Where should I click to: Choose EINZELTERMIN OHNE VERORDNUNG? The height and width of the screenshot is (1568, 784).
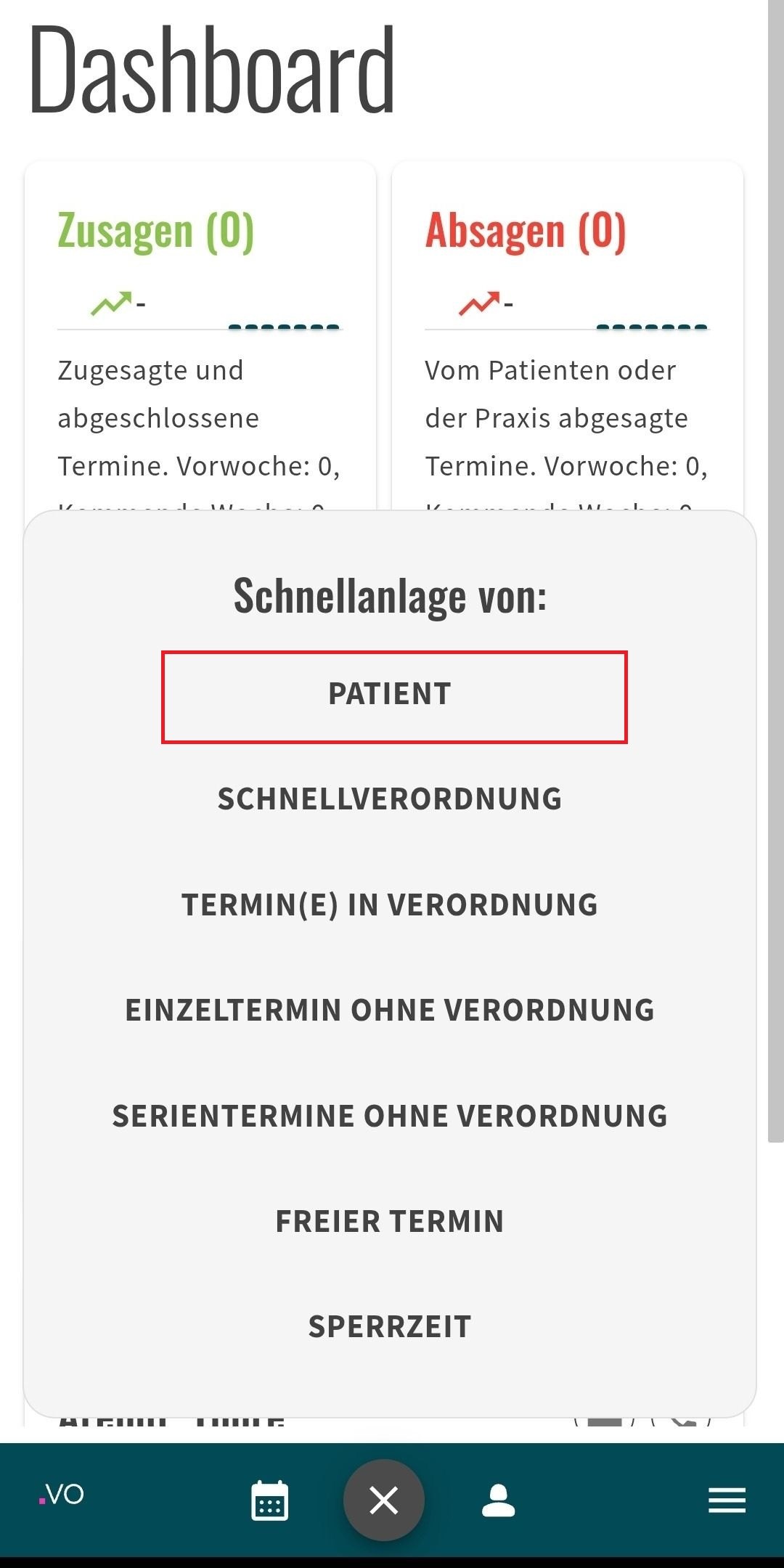coord(390,1010)
